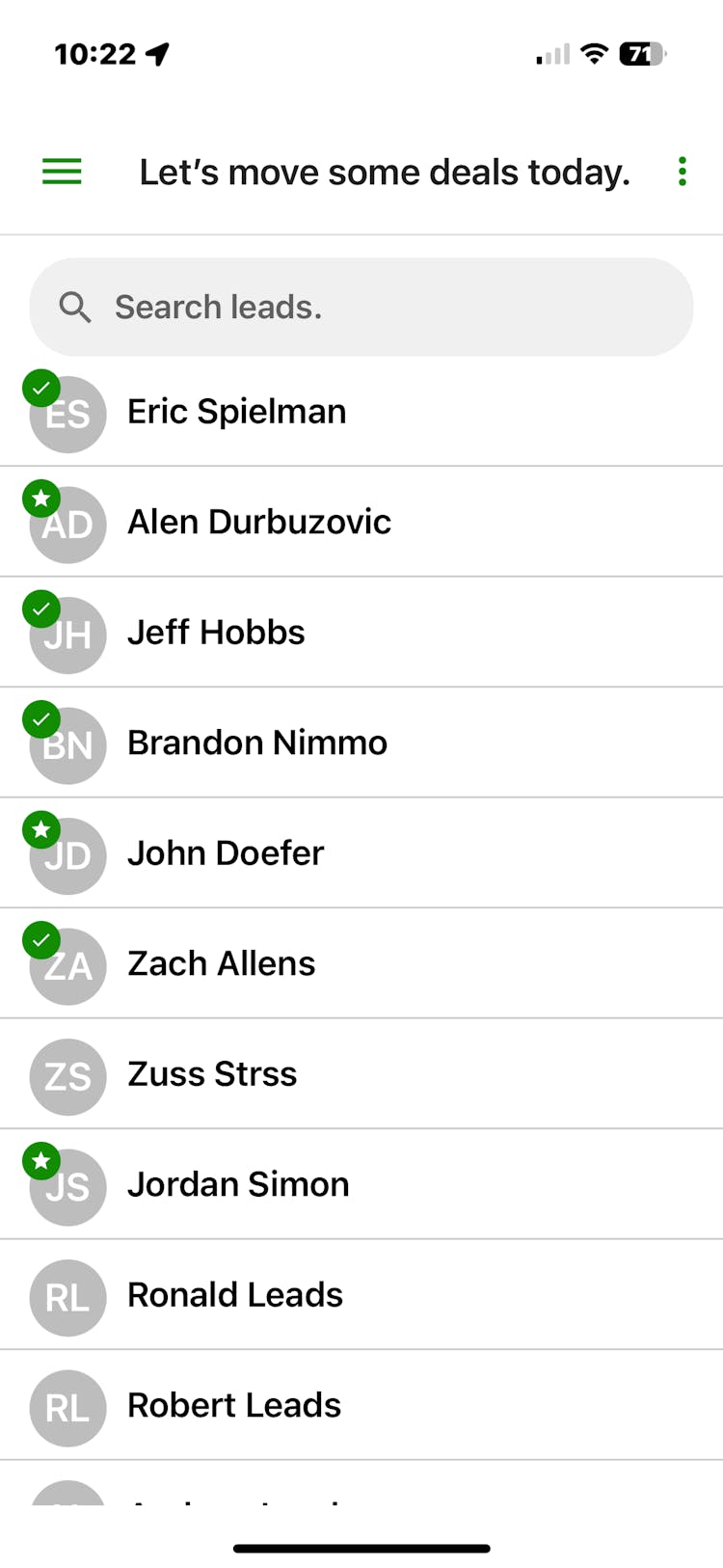Viewport: 723px width, 1568px height.
Task: View Brandon Nimmo's lead details
Action: tap(257, 743)
